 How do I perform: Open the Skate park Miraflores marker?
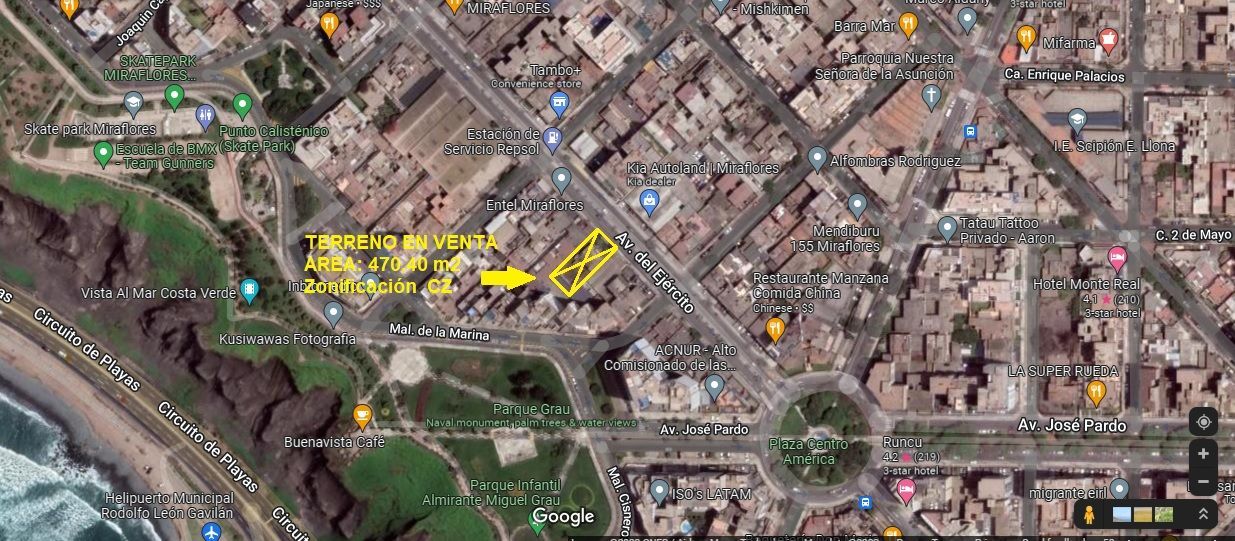[x=133, y=103]
